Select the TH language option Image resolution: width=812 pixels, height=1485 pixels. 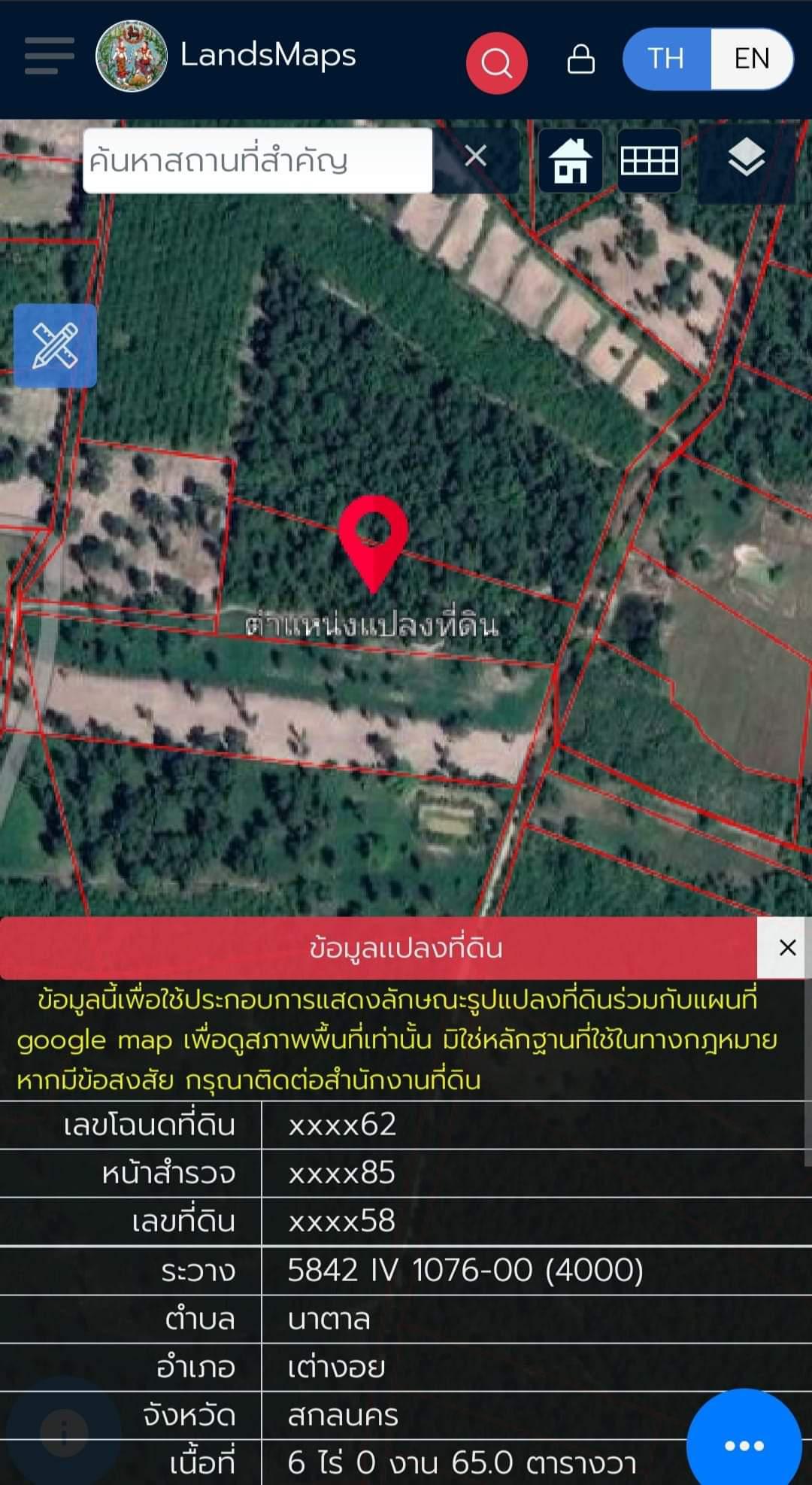(666, 59)
